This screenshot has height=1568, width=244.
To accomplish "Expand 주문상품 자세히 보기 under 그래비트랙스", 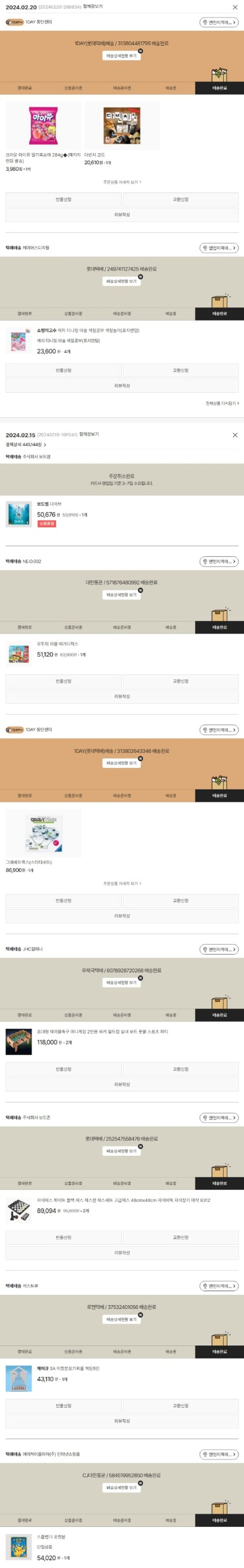I will (x=122, y=883).
